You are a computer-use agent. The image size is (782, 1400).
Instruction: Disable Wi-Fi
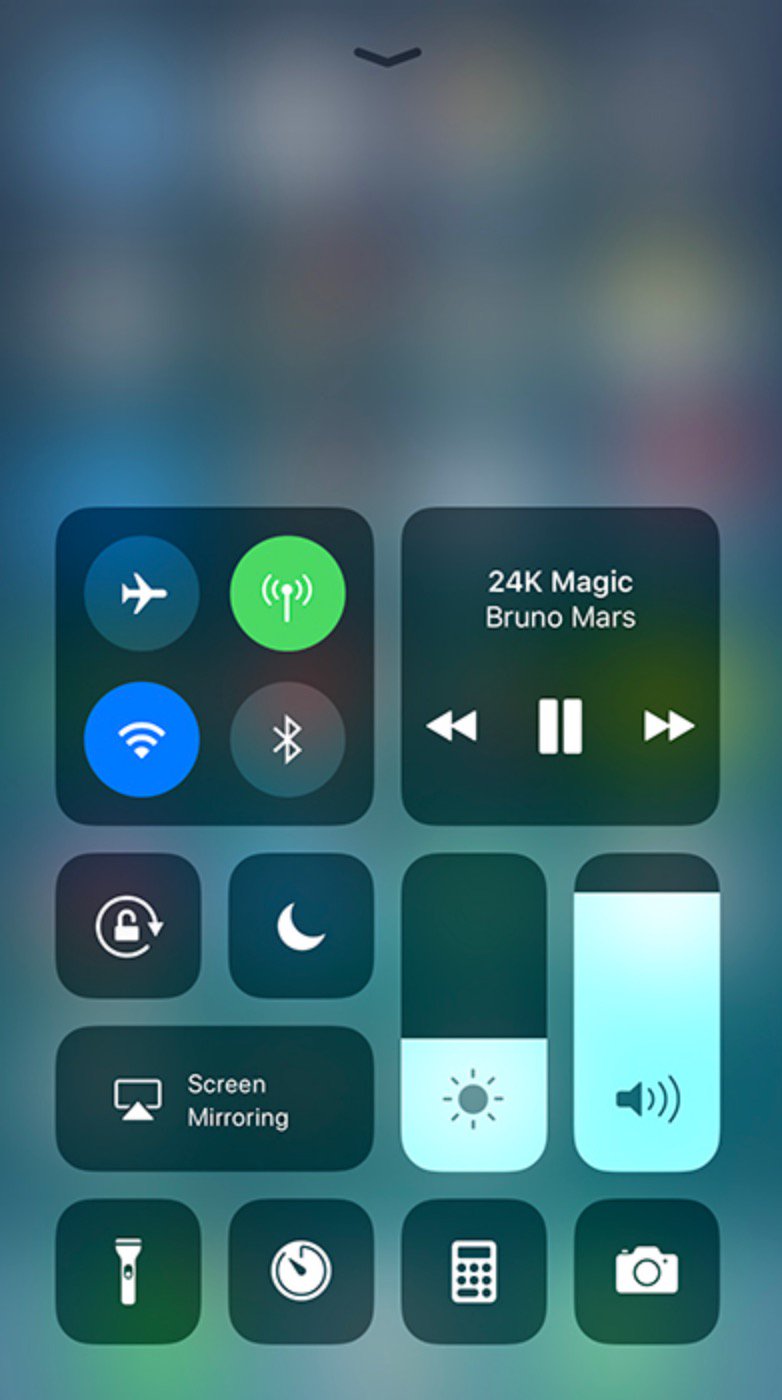(x=142, y=740)
